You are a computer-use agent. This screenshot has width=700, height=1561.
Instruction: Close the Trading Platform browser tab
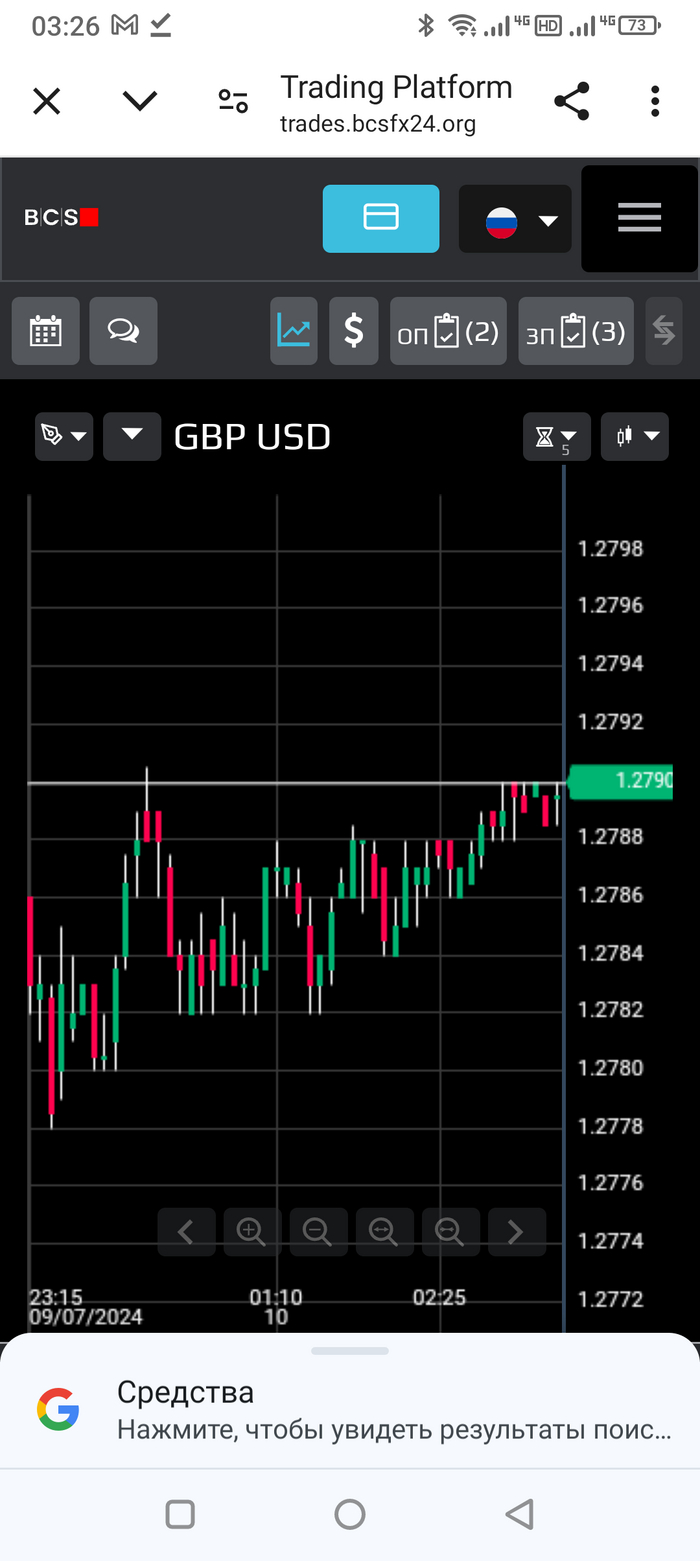pyautogui.click(x=47, y=101)
